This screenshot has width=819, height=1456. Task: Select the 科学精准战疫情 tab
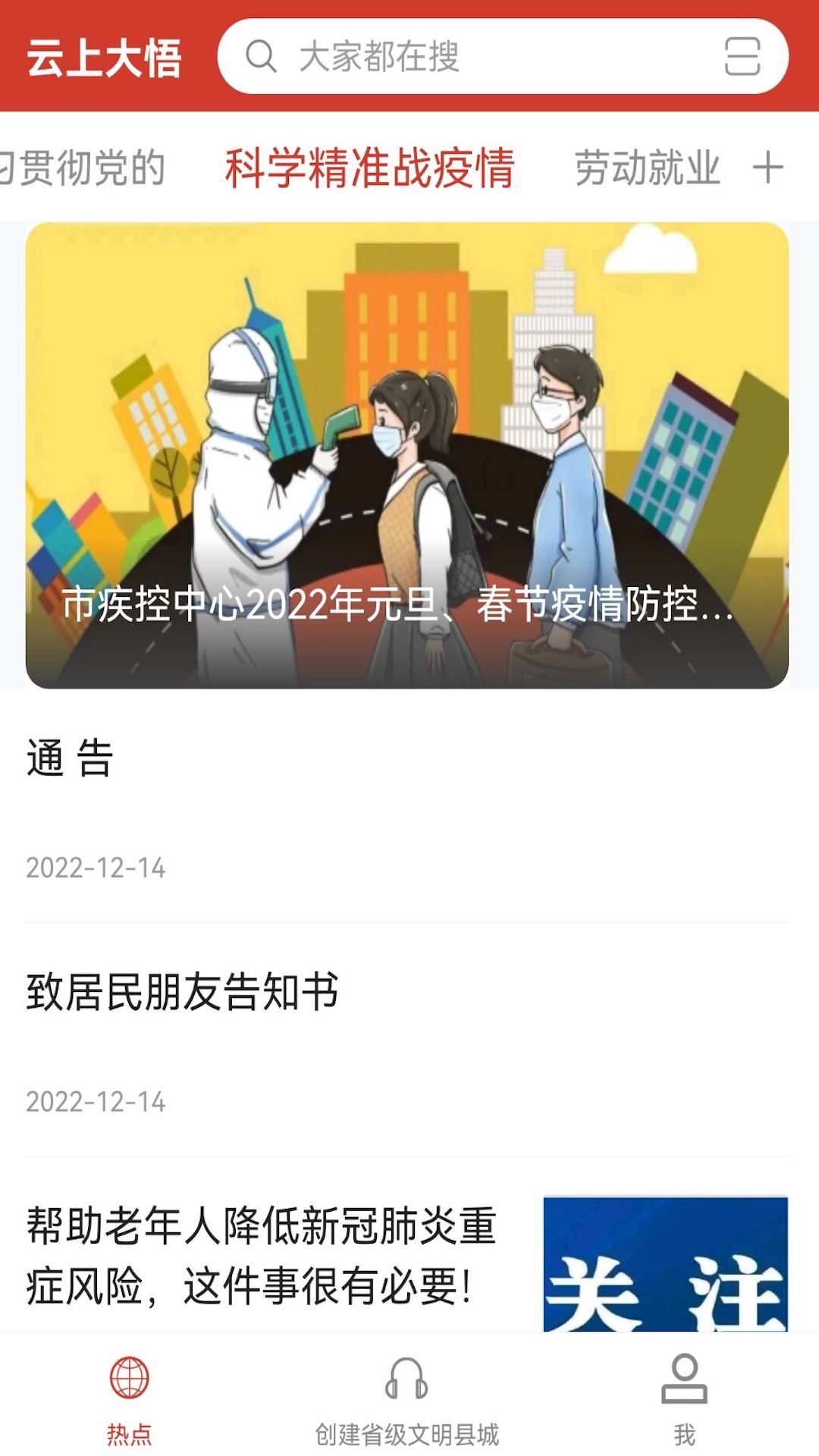369,168
